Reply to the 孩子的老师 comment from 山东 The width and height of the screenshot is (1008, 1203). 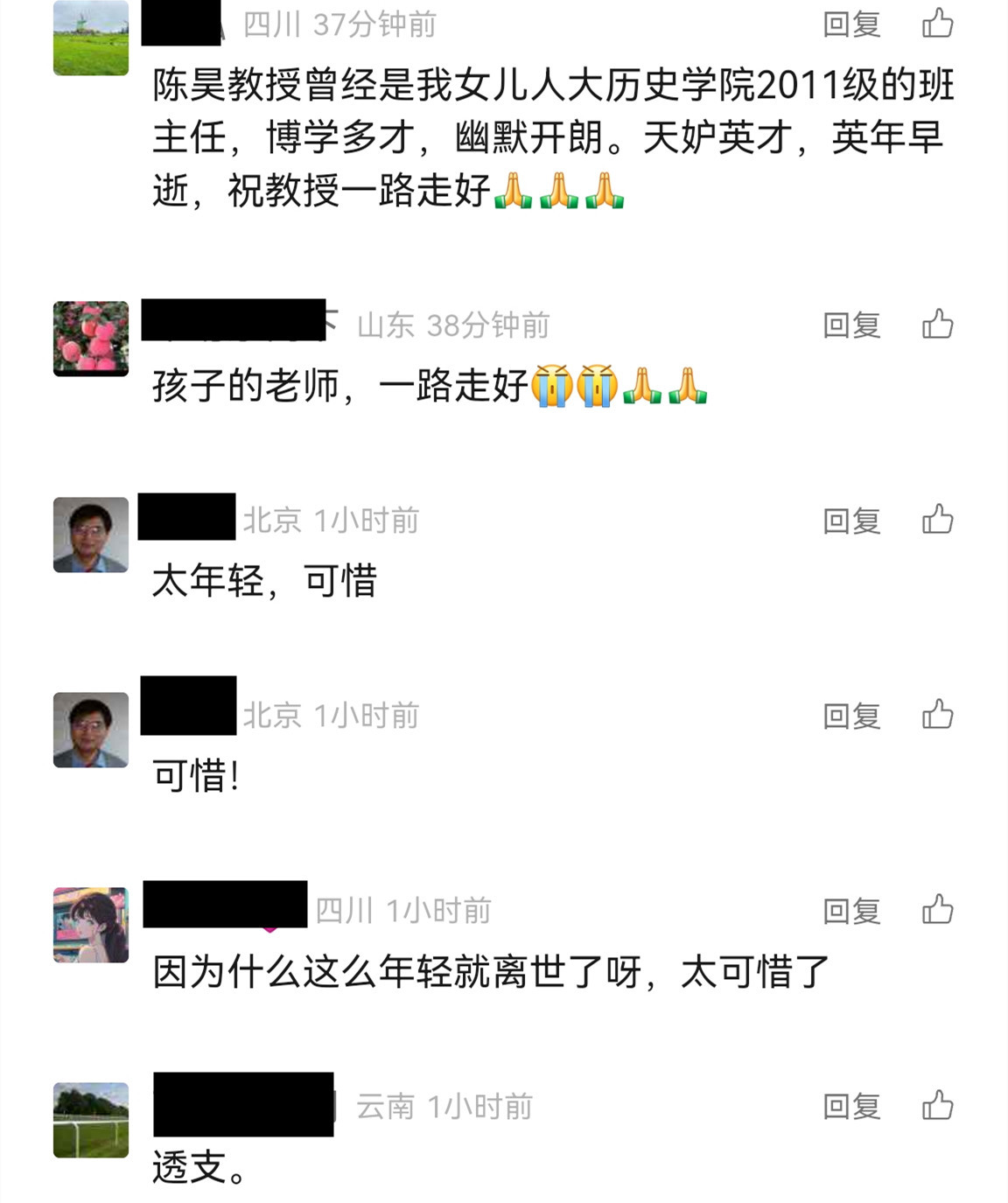850,325
